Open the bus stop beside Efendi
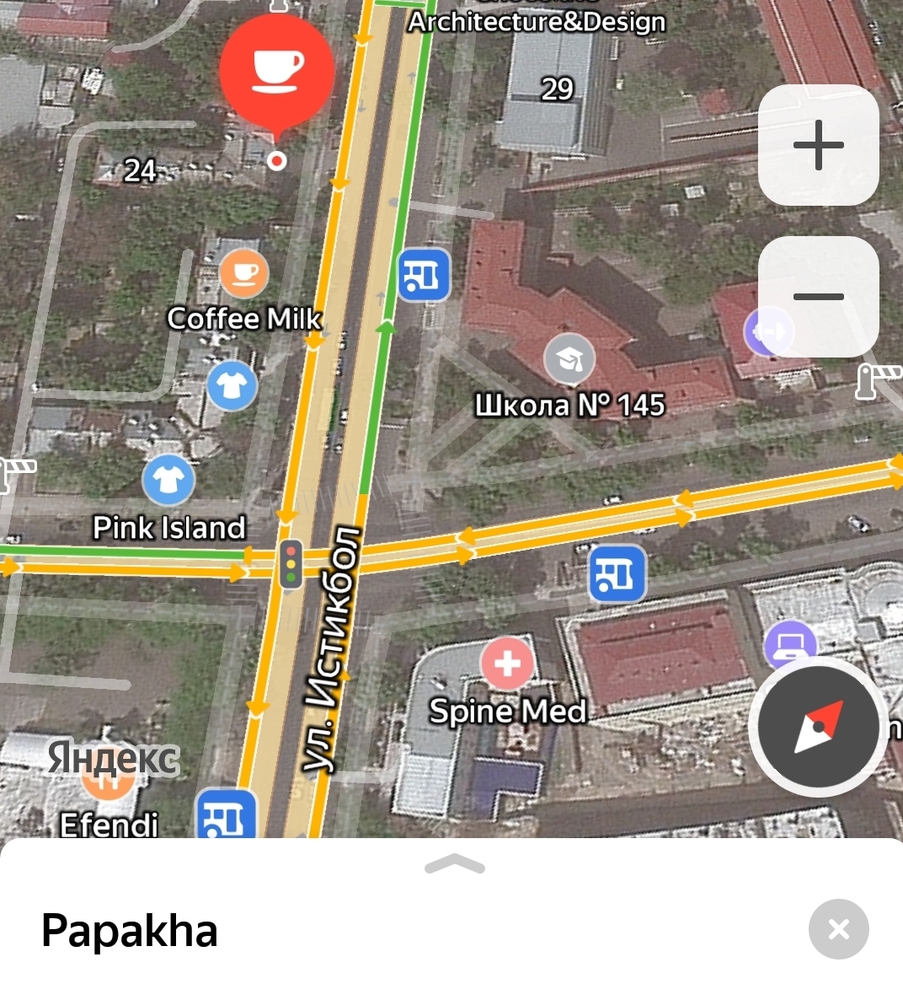The image size is (903, 1000). [226, 814]
